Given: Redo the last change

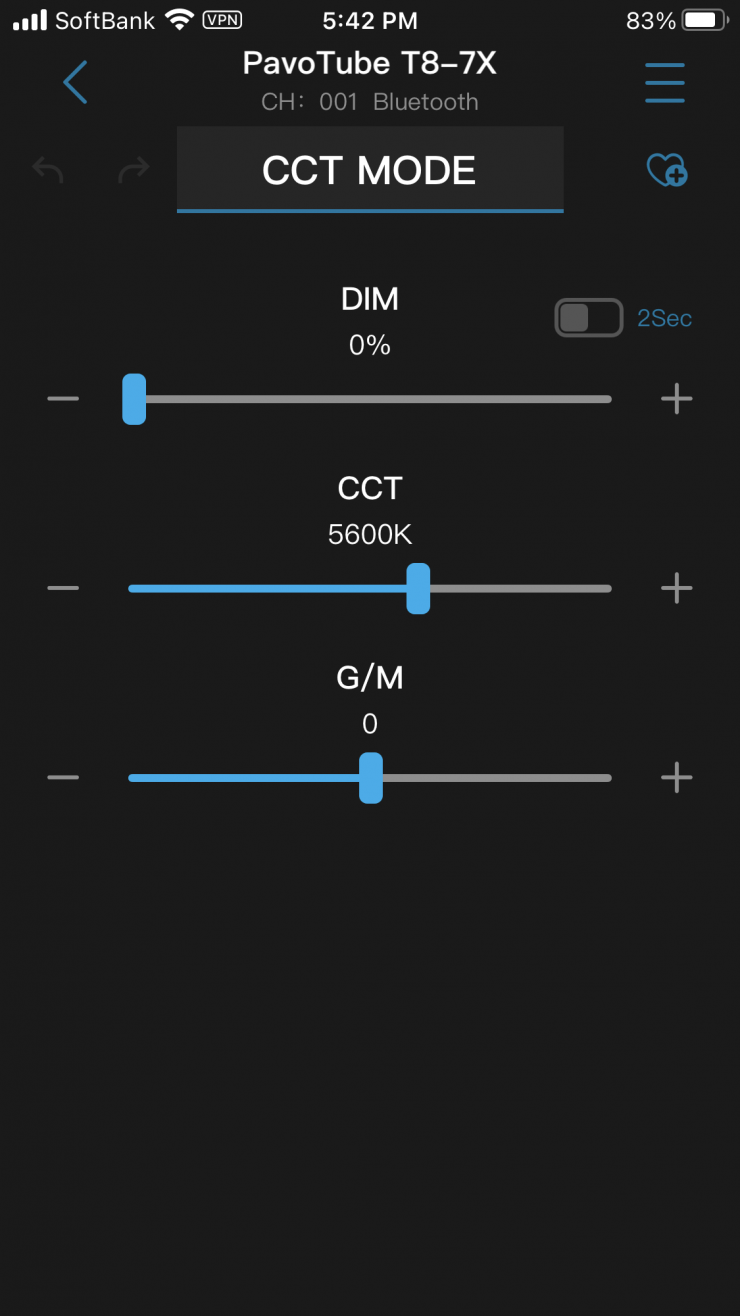Looking at the screenshot, I should tap(133, 170).
